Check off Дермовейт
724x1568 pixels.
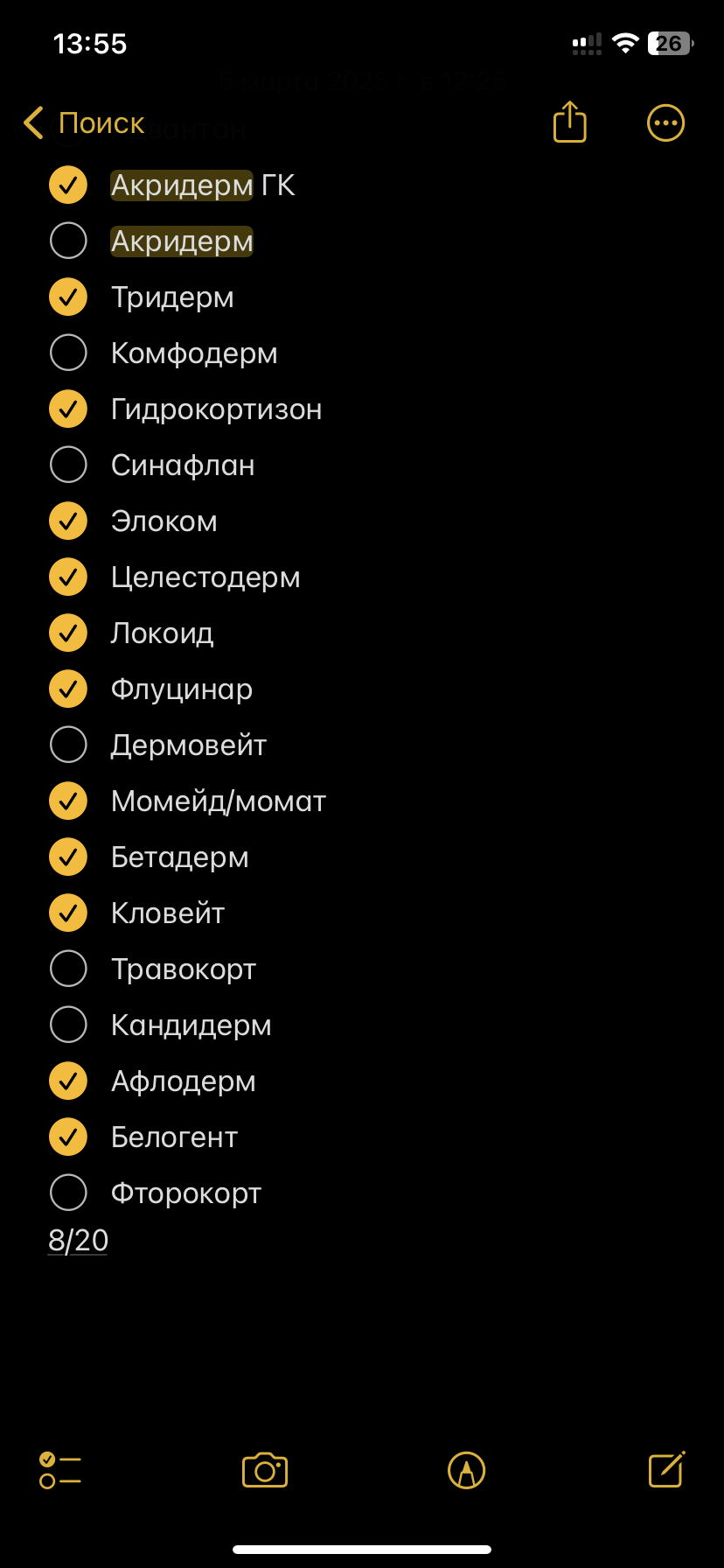[68, 745]
